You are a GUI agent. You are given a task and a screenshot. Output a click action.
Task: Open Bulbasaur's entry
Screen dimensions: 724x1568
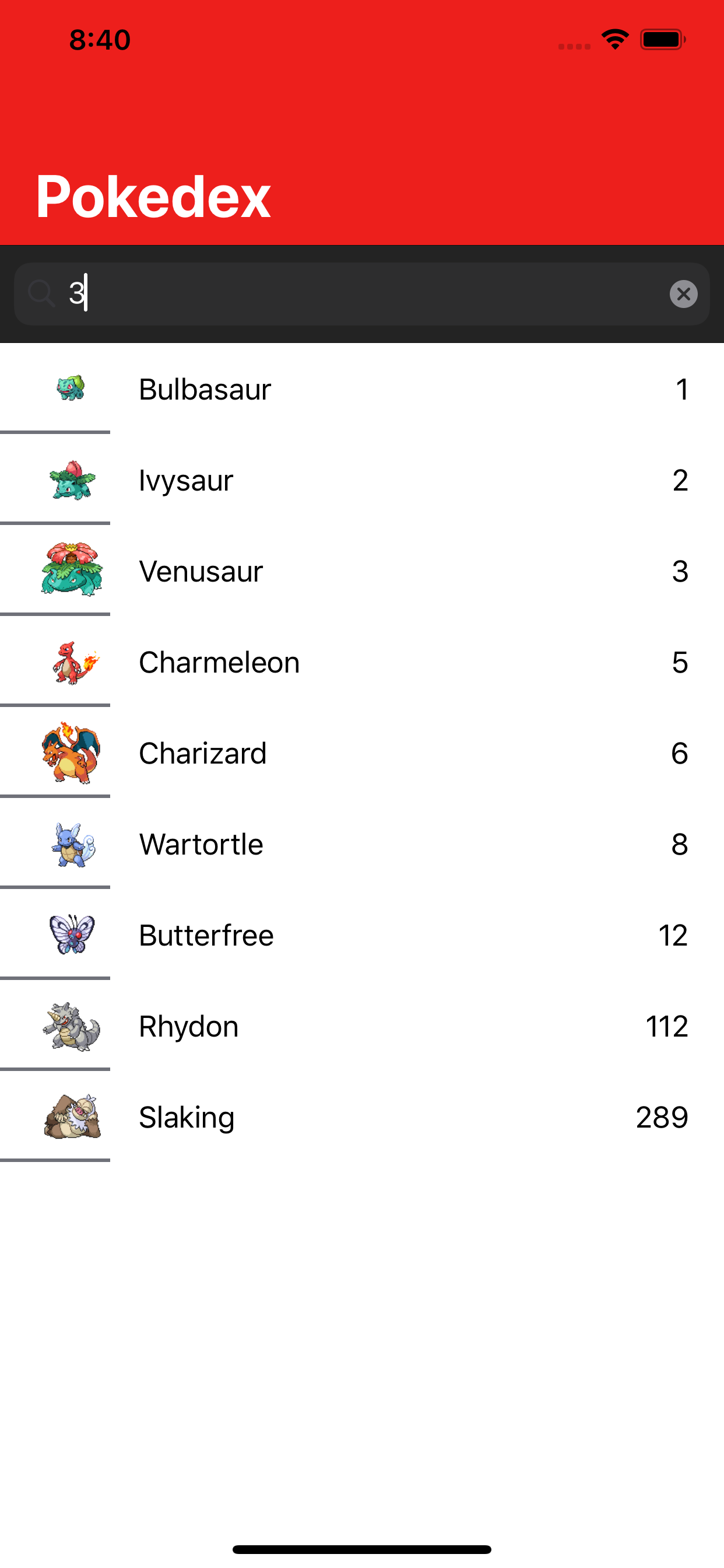[x=362, y=388]
